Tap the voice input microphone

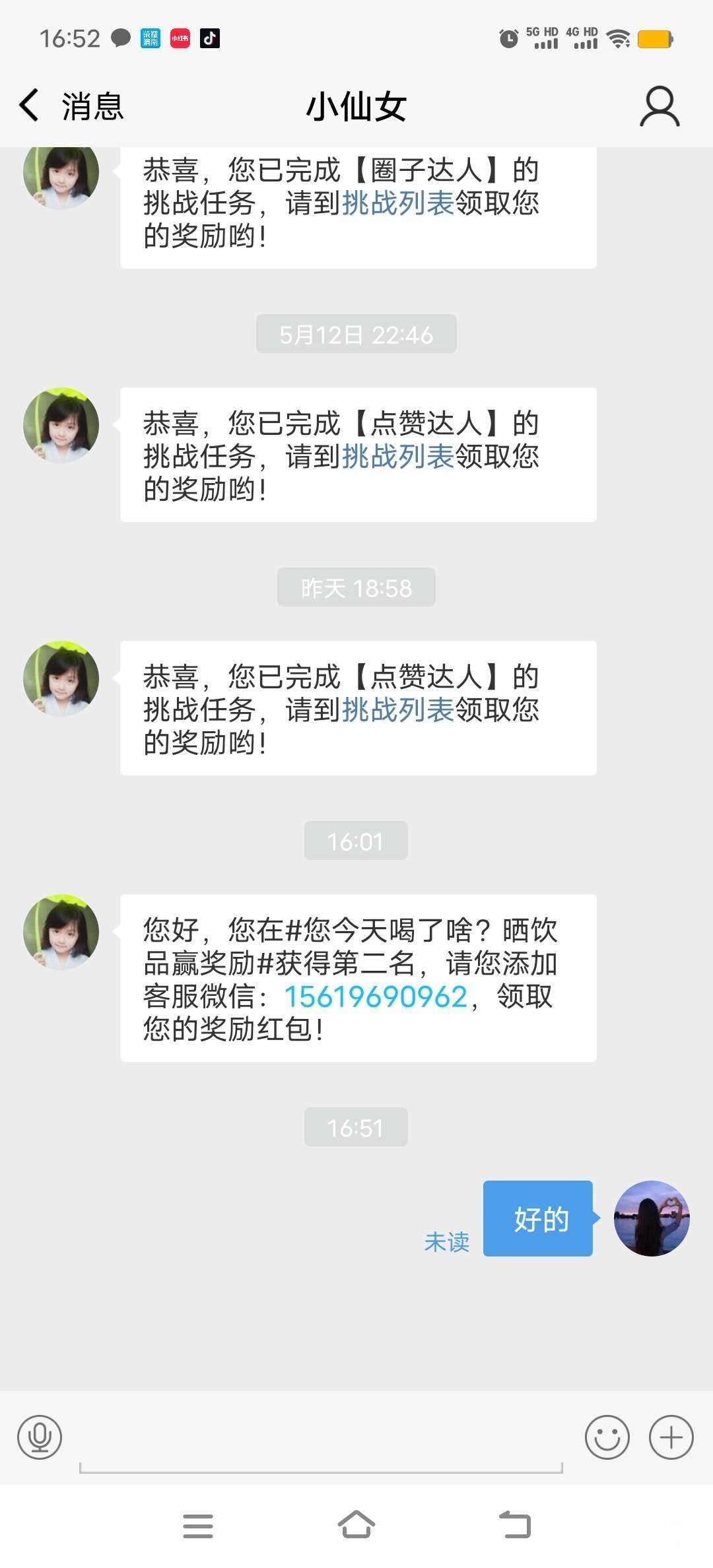tap(40, 1437)
